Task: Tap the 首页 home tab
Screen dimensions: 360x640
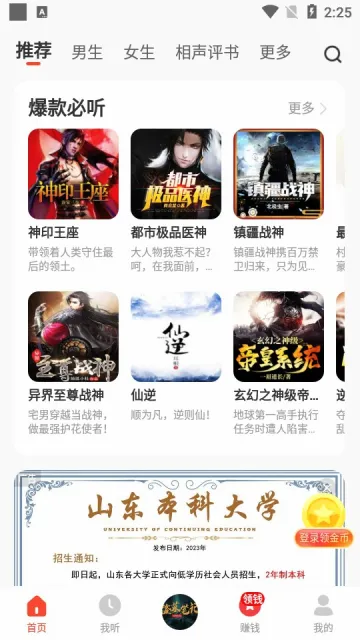Action: click(37, 613)
